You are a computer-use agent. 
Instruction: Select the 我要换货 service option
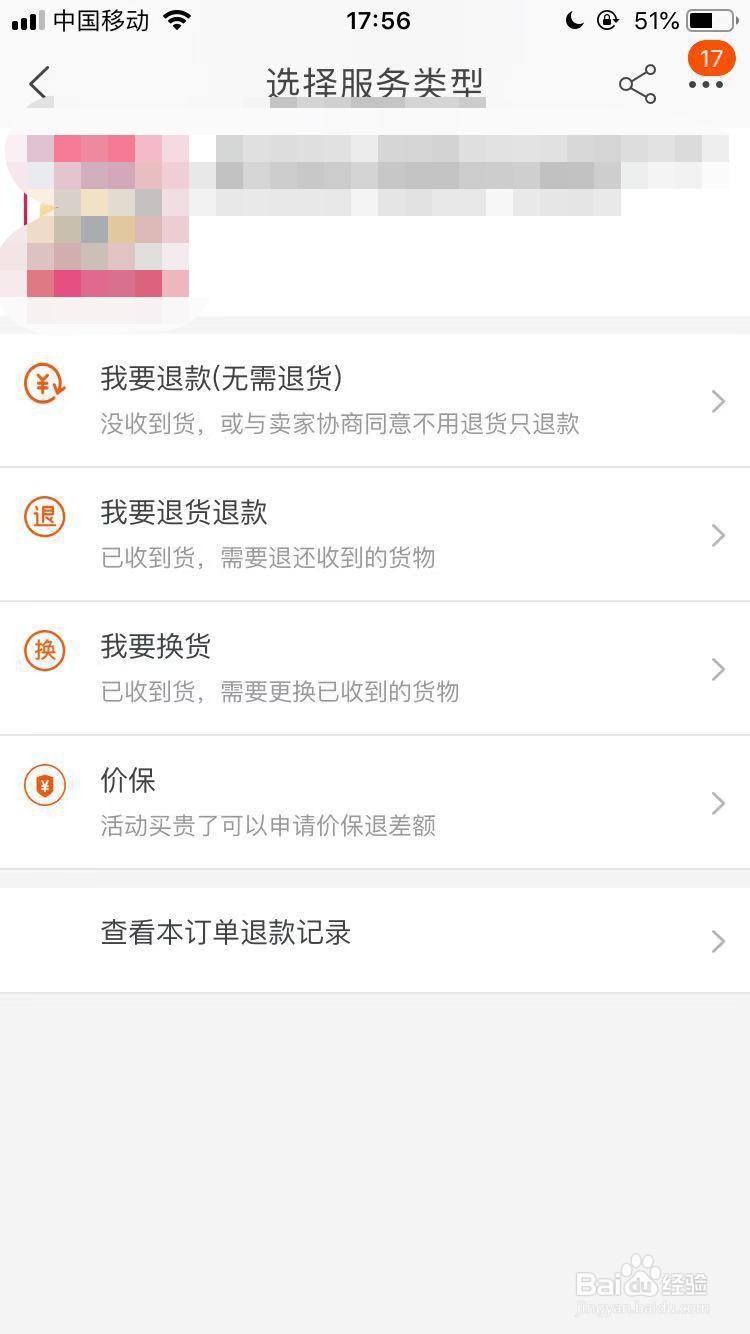pos(375,668)
